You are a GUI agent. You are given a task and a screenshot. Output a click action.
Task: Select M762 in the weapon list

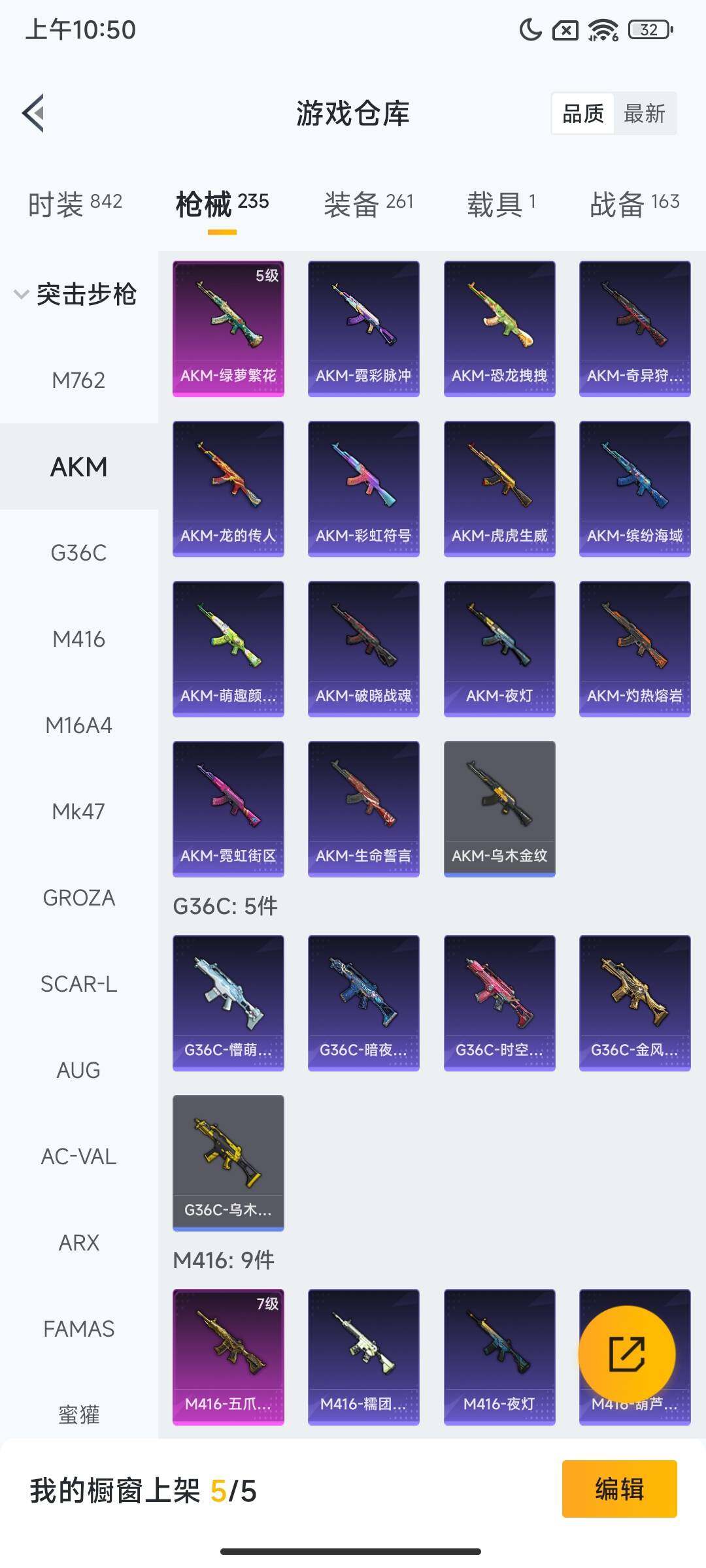tap(78, 380)
